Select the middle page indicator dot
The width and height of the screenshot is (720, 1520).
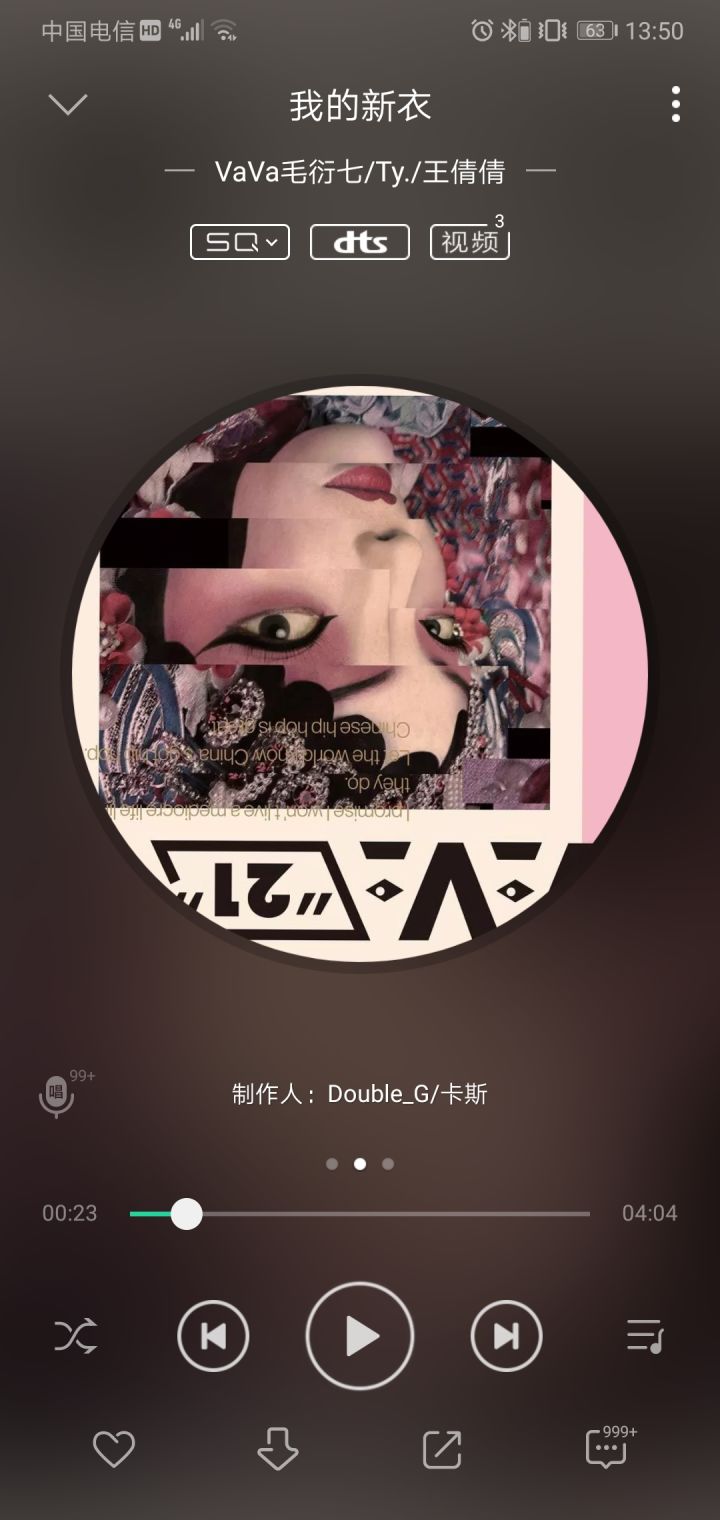point(360,1163)
